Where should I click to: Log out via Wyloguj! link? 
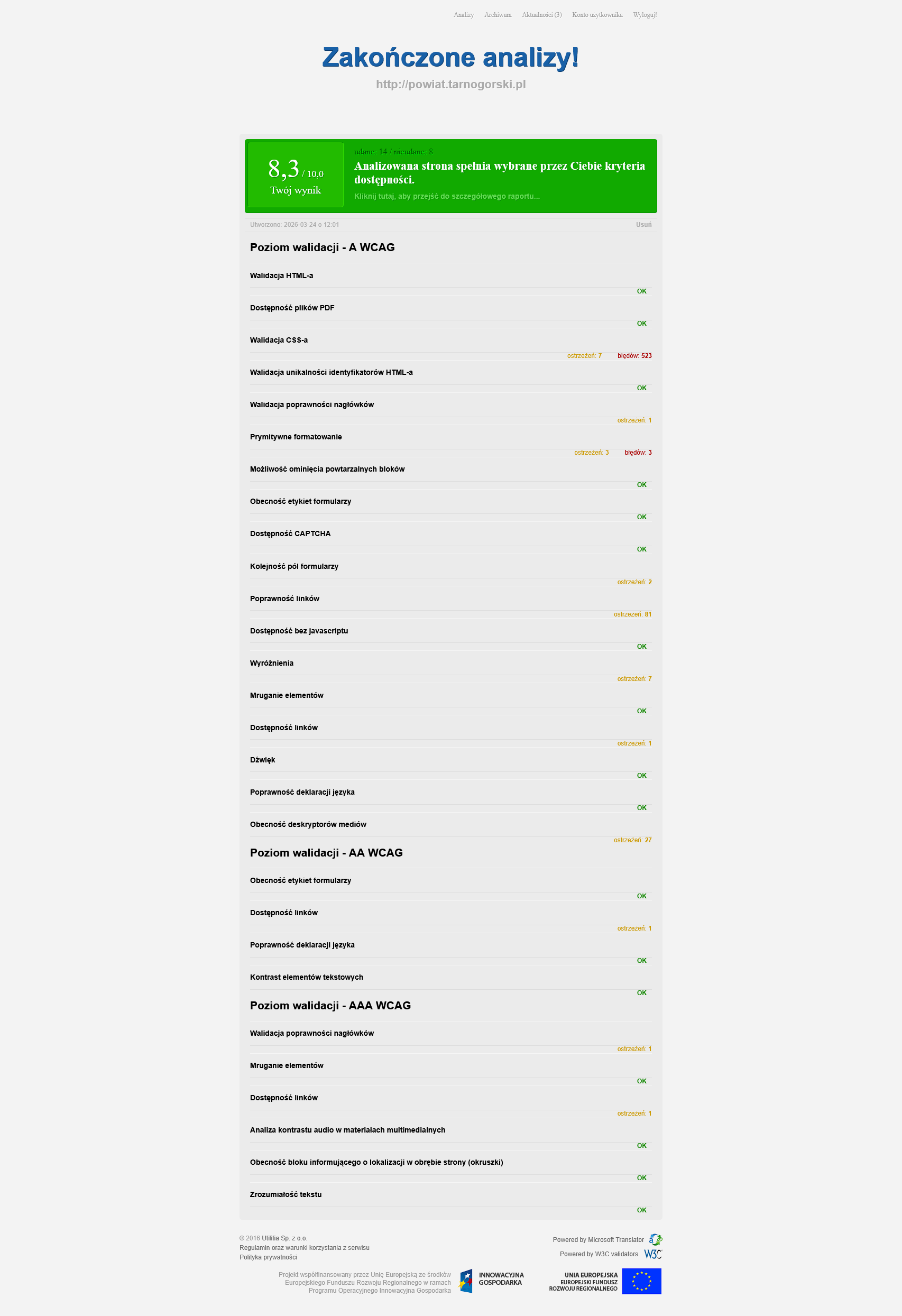645,15
